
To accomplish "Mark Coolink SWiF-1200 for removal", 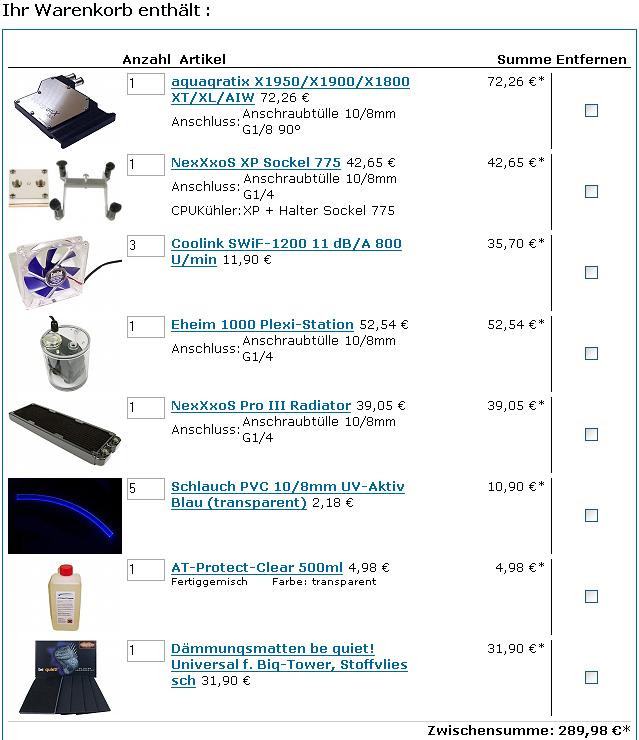I will click(x=591, y=272).
